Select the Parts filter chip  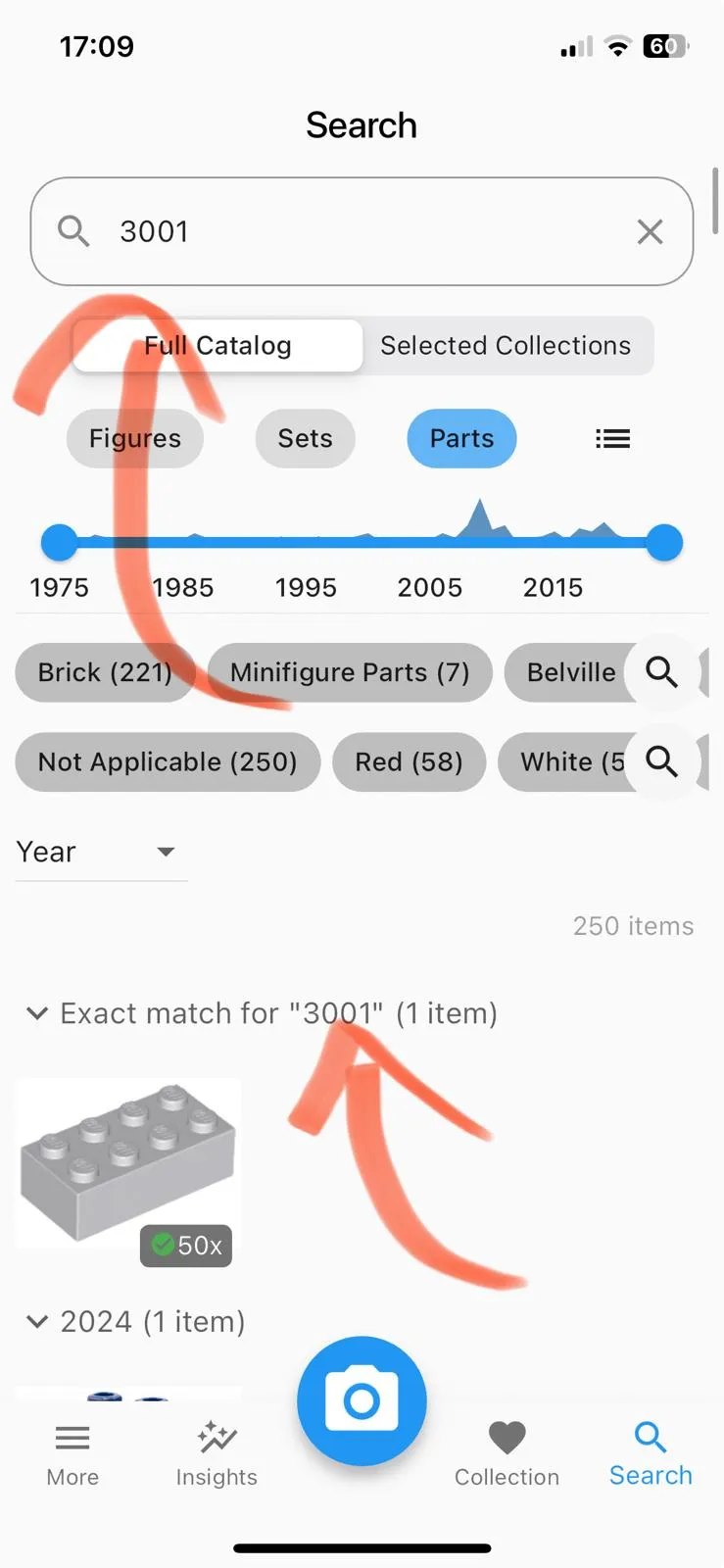[461, 438]
